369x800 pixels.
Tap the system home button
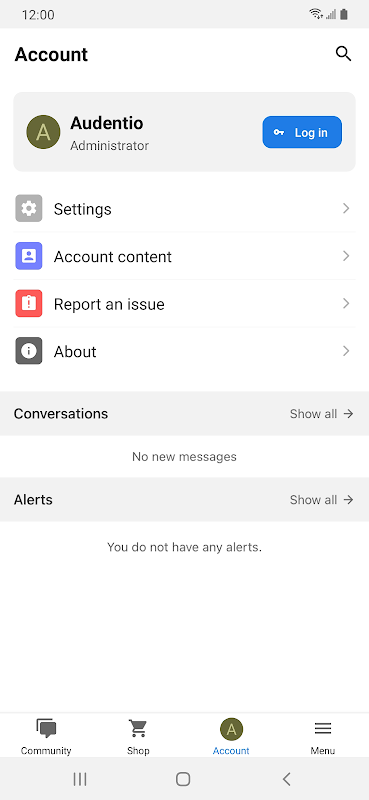point(183,779)
